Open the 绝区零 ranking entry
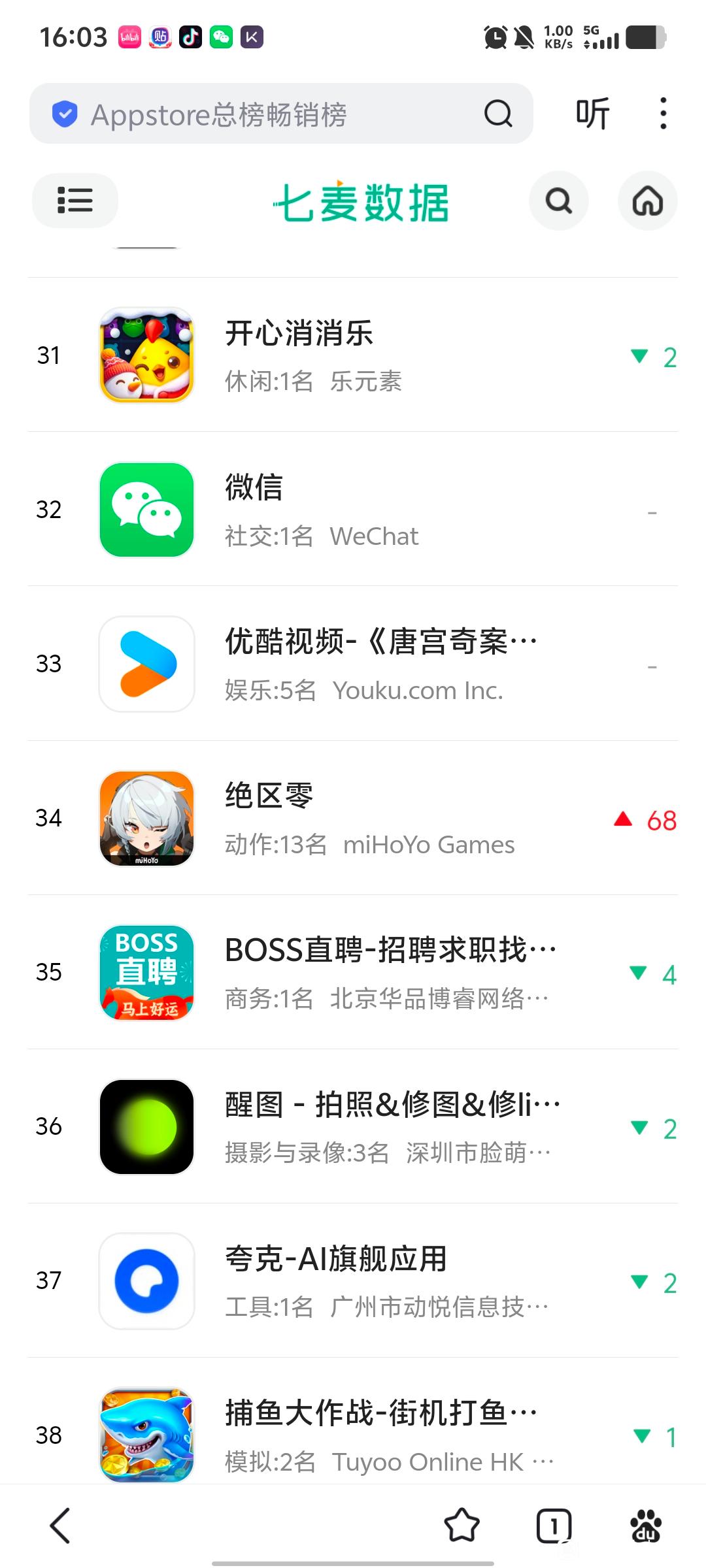The width and height of the screenshot is (706, 1568). [353, 817]
